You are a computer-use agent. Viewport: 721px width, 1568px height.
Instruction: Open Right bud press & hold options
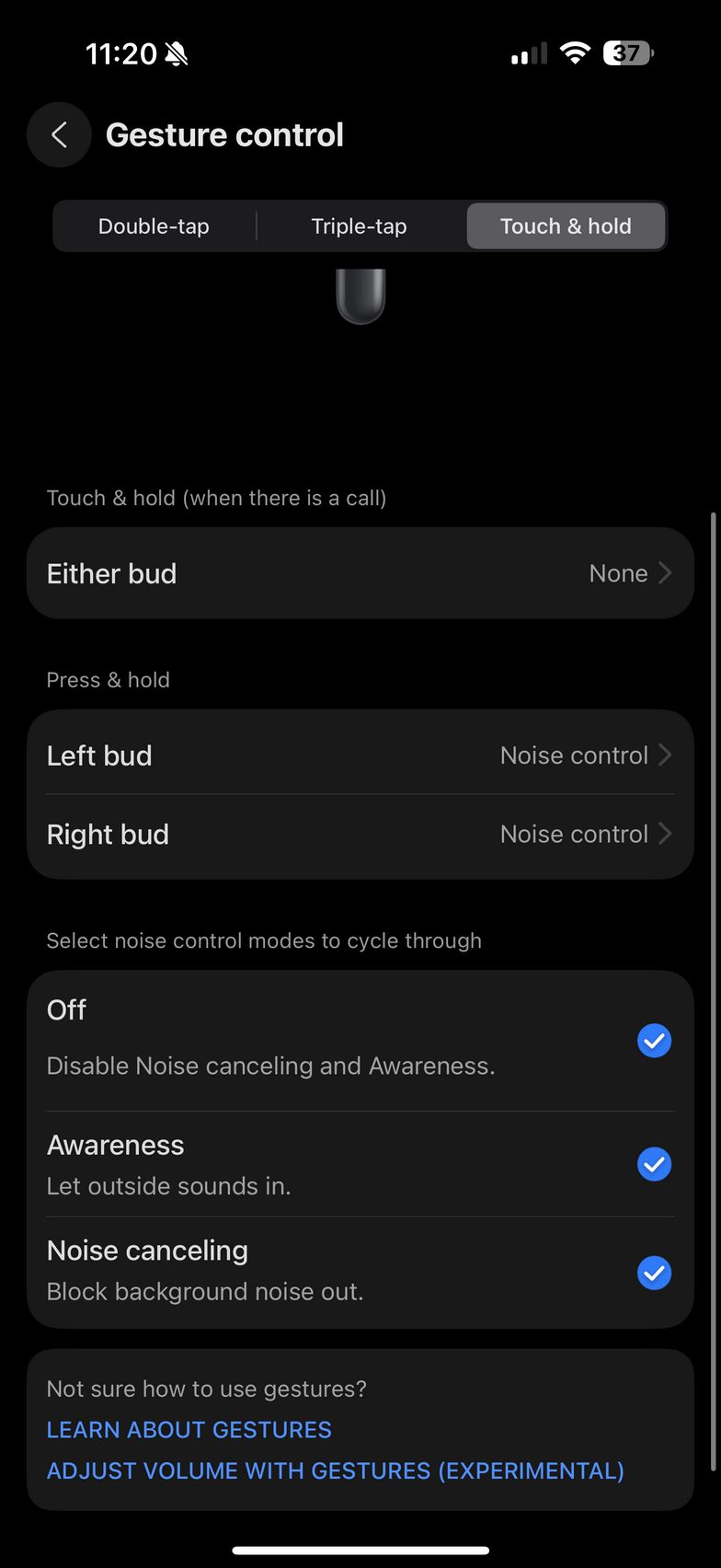pos(360,835)
